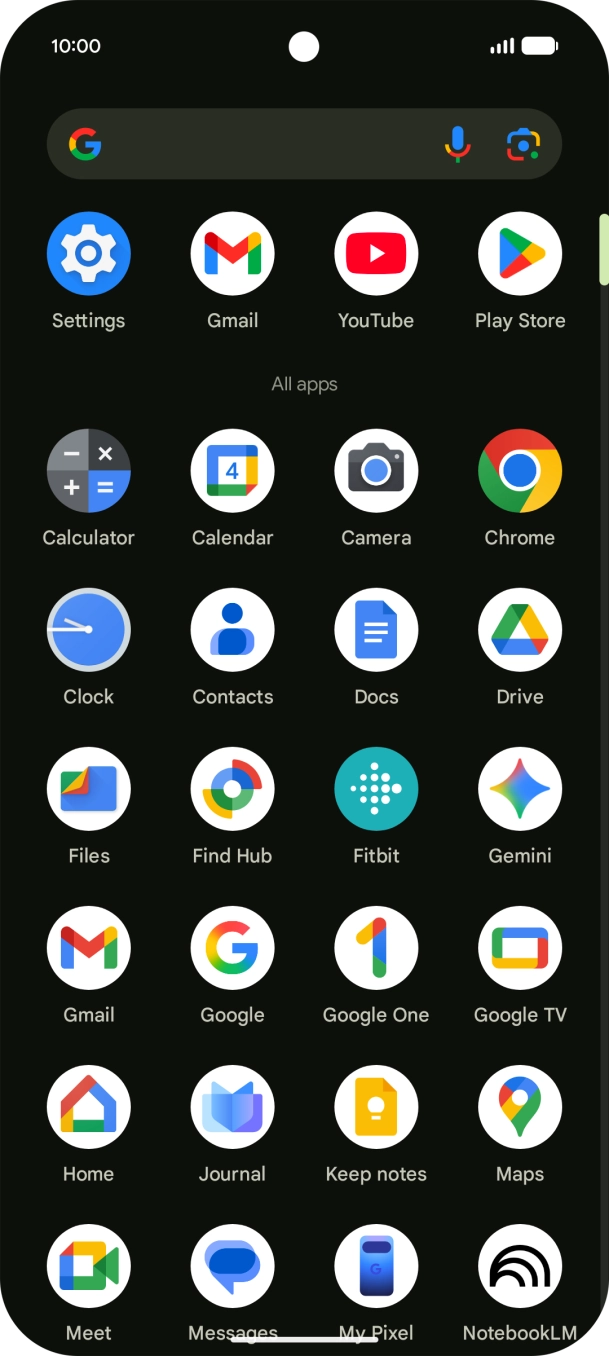Launch Gemini assistant

(x=520, y=789)
